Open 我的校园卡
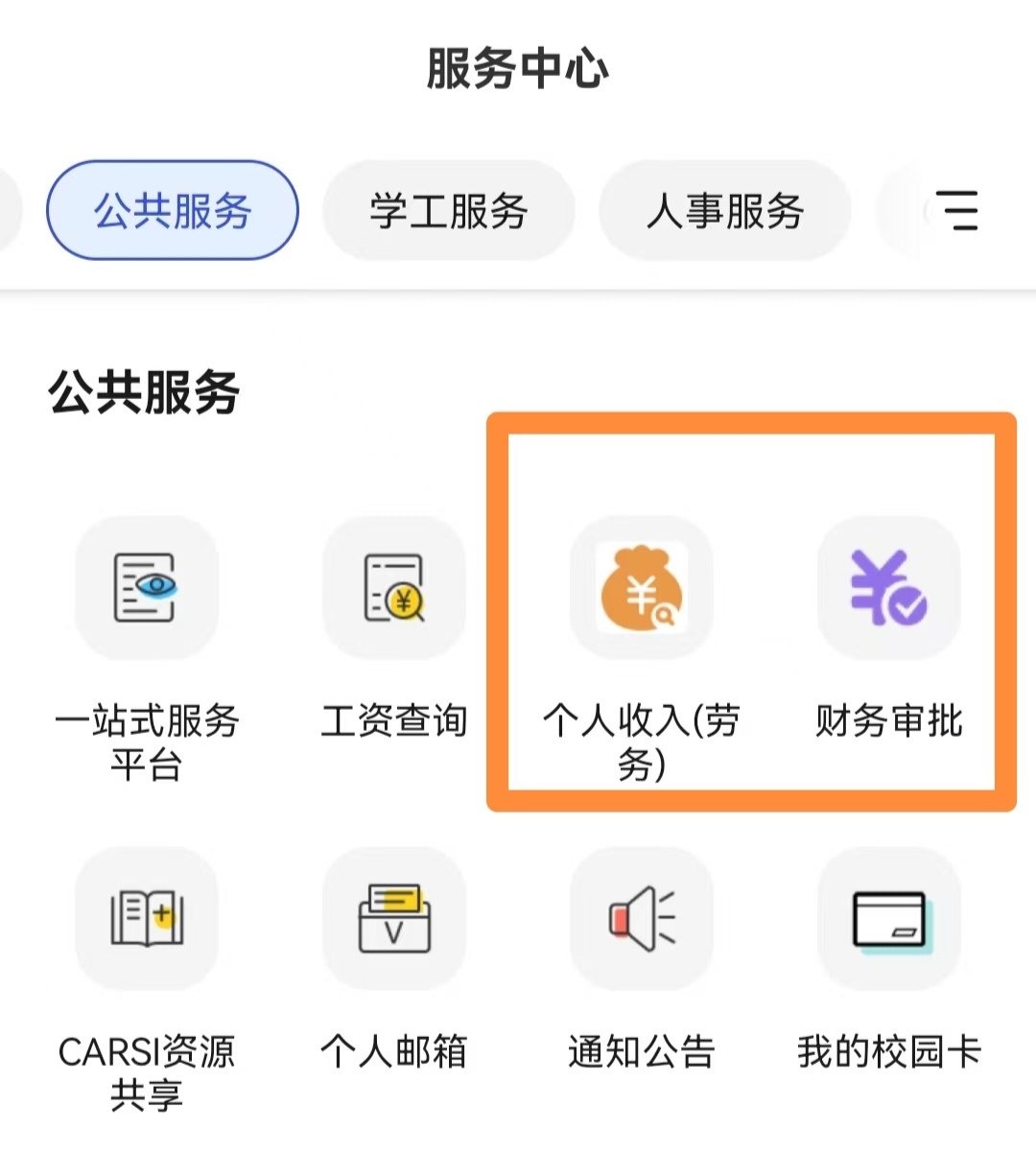1036x1152 pixels. click(888, 919)
